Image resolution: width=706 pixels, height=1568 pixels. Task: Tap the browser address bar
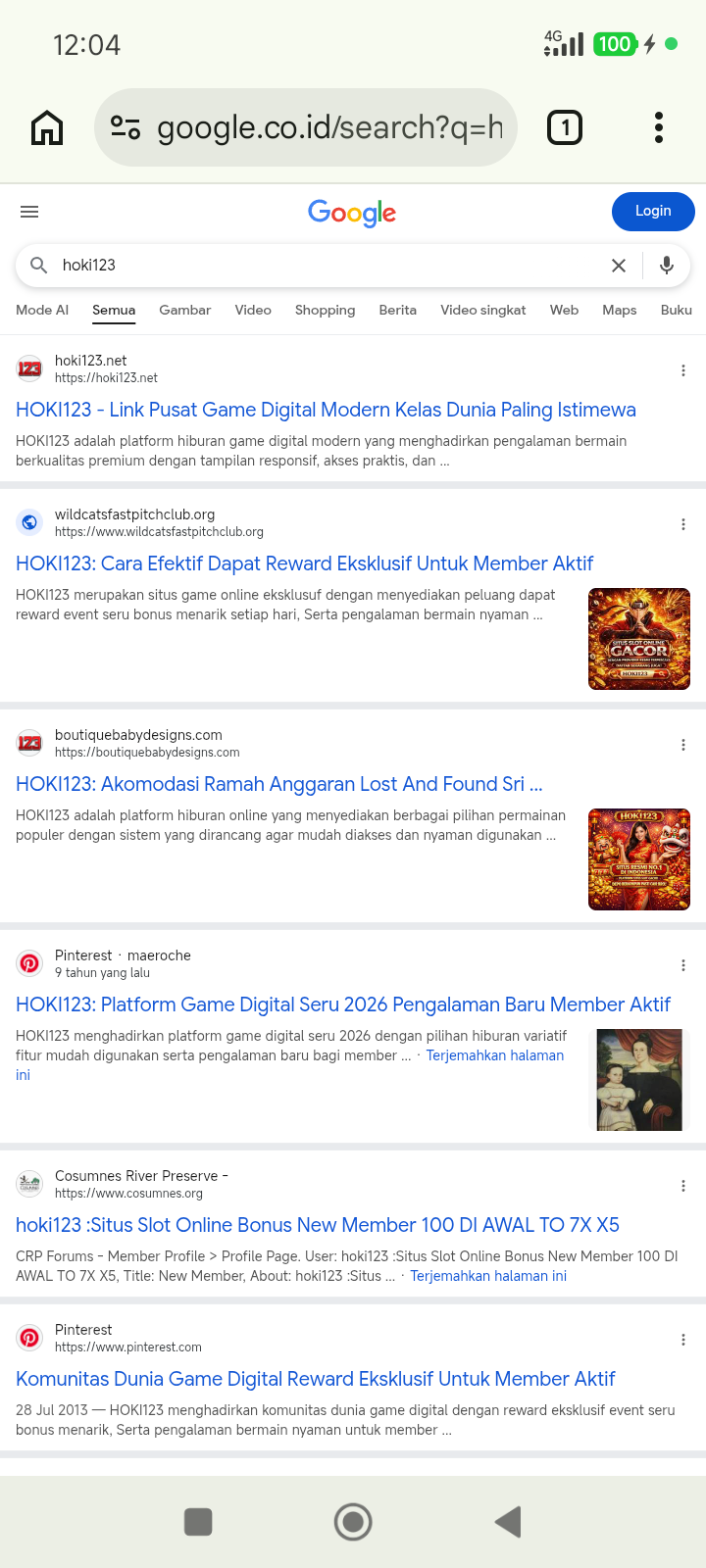tap(306, 127)
